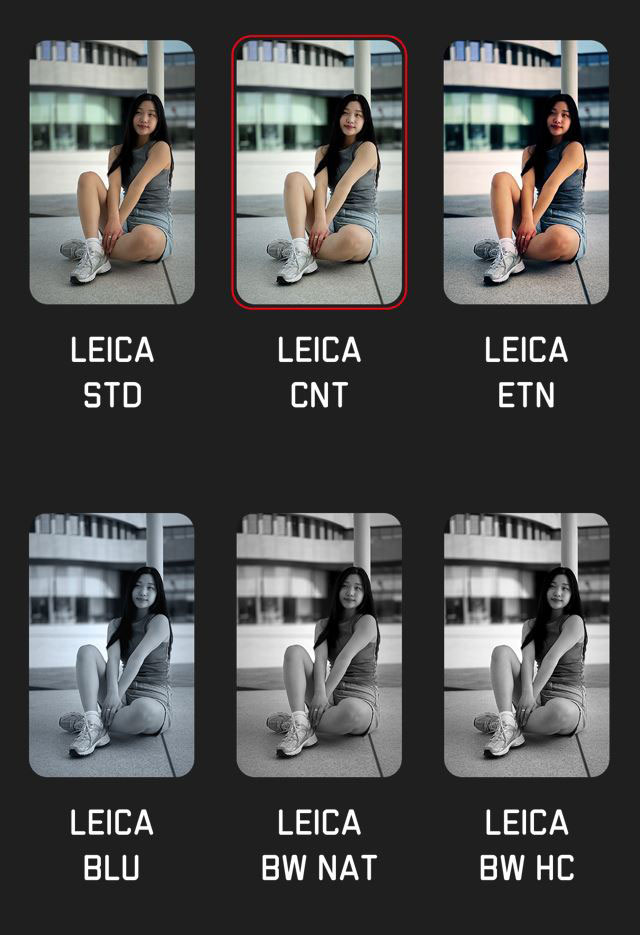
Task: Switch to the Leica BW NAT look
Action: [x=319, y=645]
